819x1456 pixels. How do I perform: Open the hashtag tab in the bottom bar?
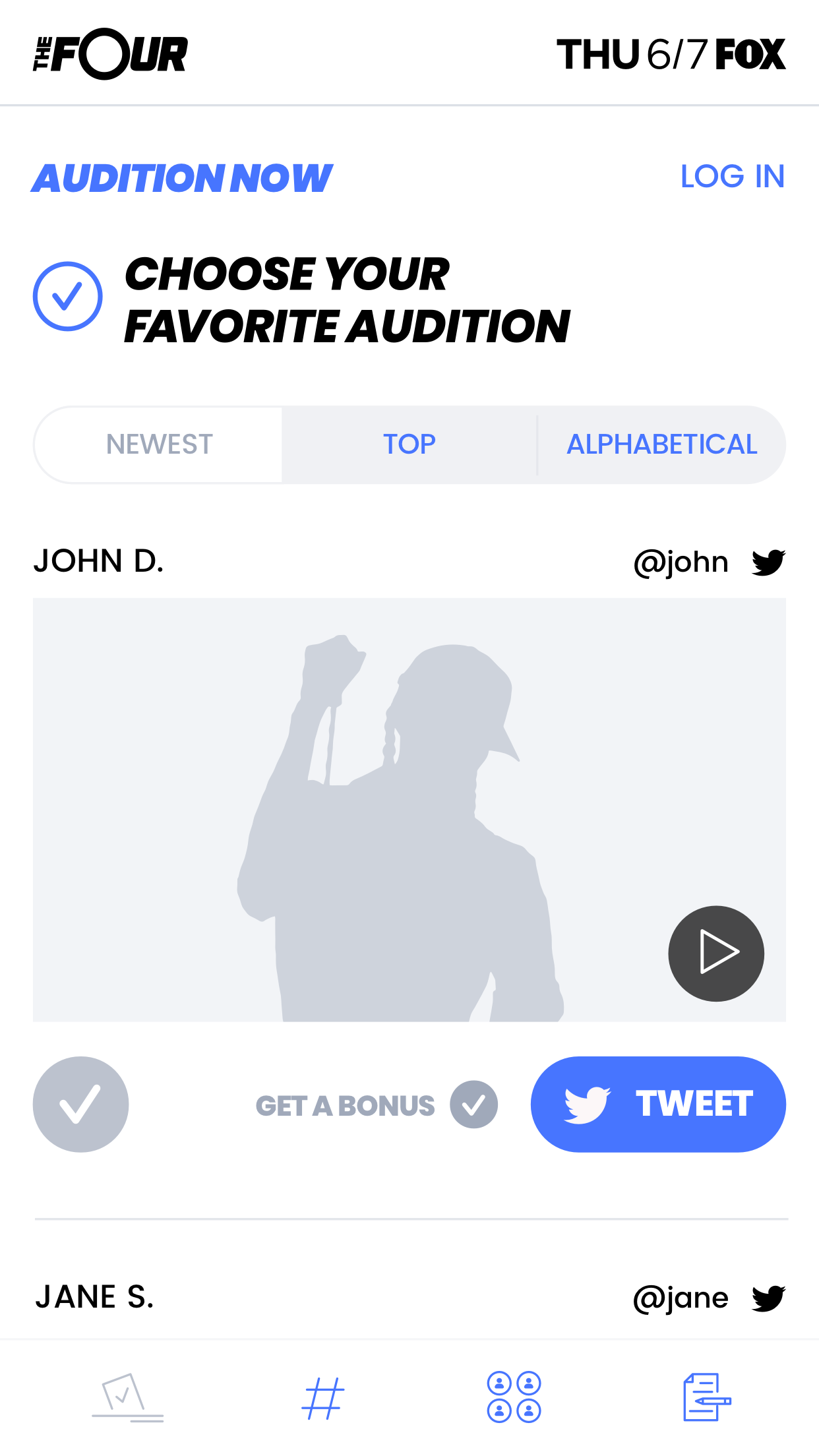tap(322, 1398)
